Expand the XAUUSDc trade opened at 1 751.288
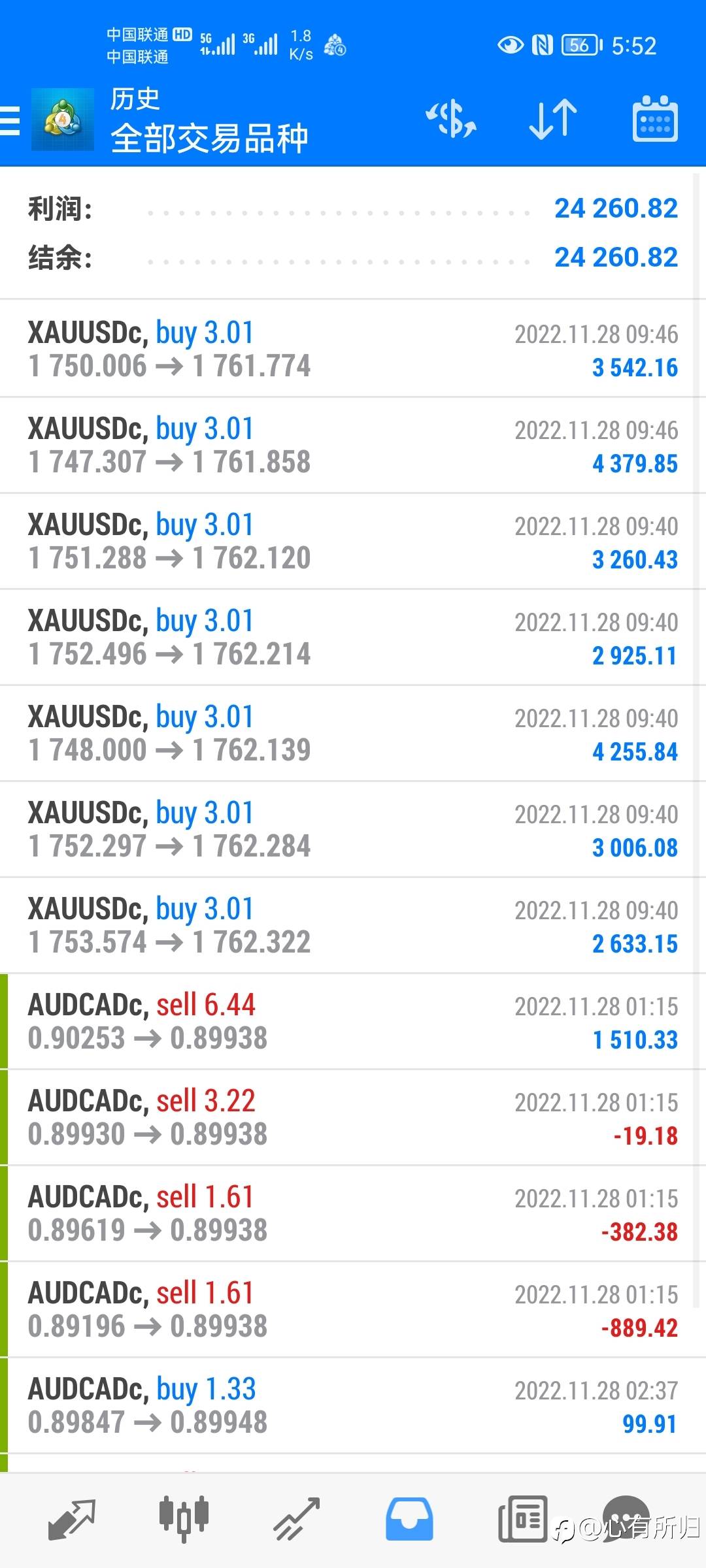706x1568 pixels. (353, 541)
